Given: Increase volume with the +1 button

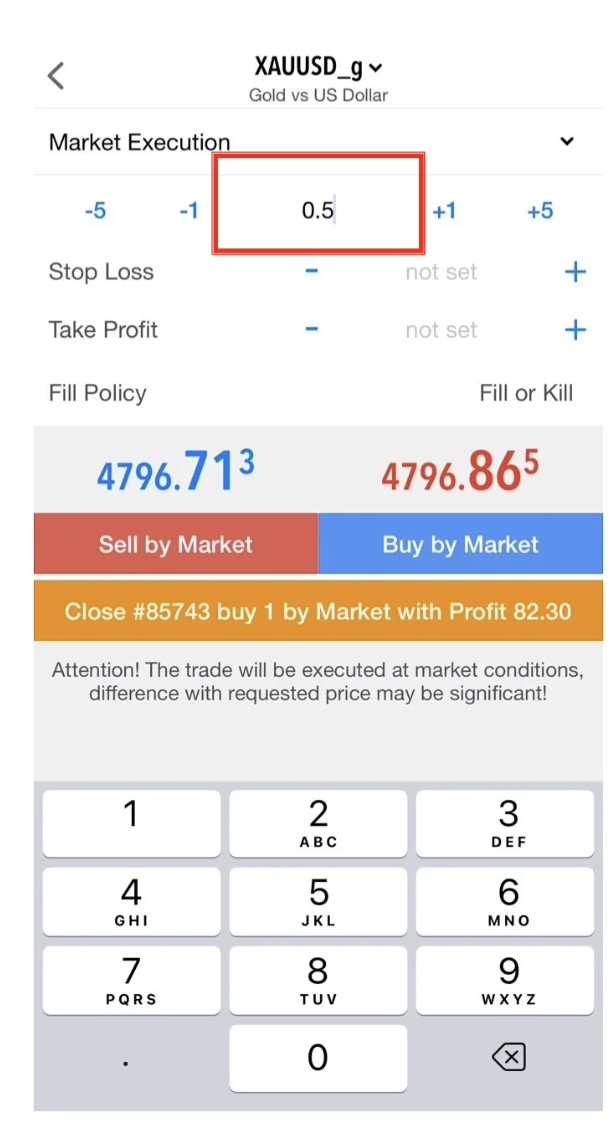Looking at the screenshot, I should tap(444, 211).
